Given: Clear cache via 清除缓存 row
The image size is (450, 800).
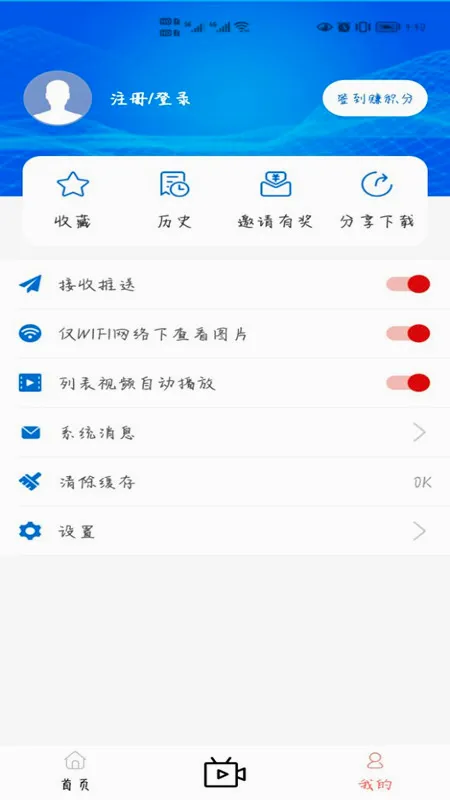Looking at the screenshot, I should coord(225,482).
